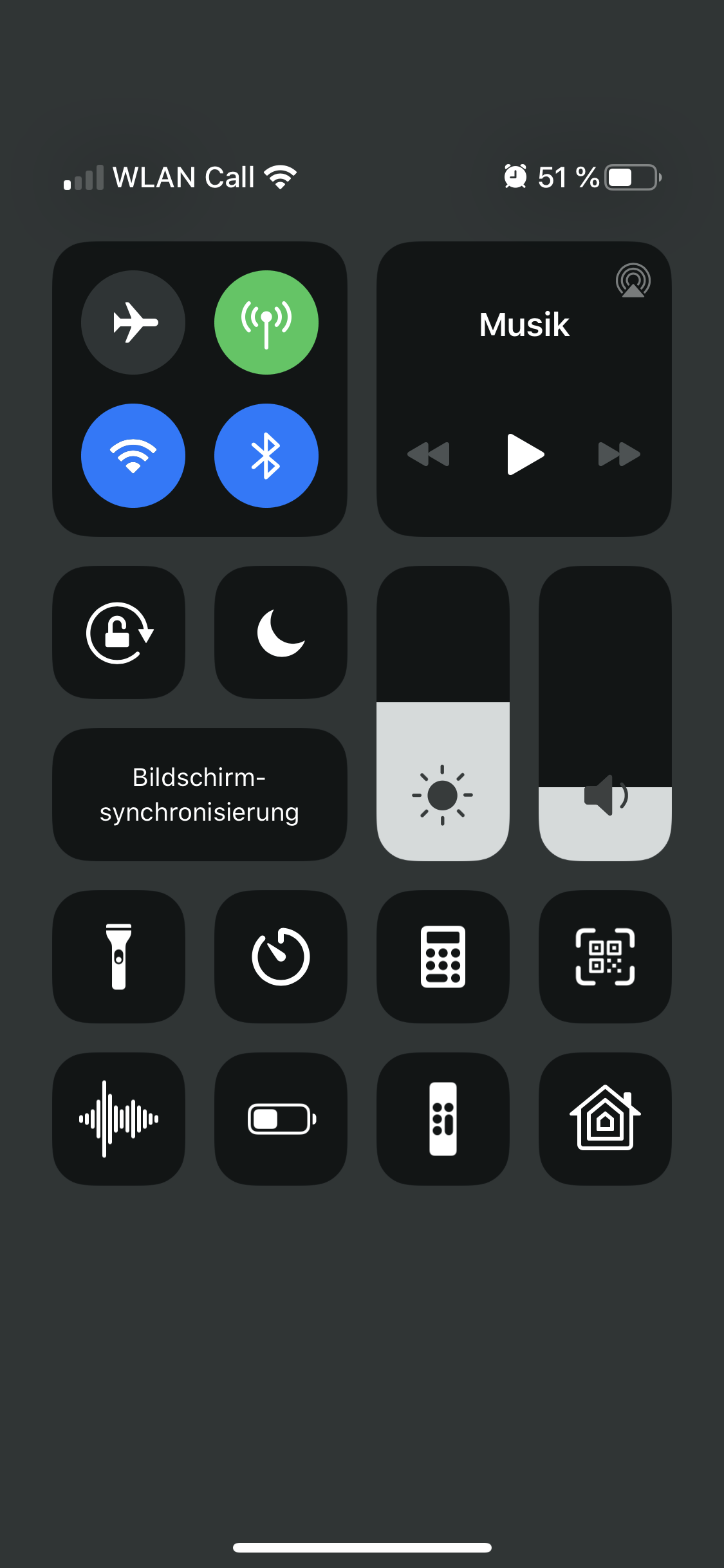
Task: Tap the volume slider
Action: point(605,713)
